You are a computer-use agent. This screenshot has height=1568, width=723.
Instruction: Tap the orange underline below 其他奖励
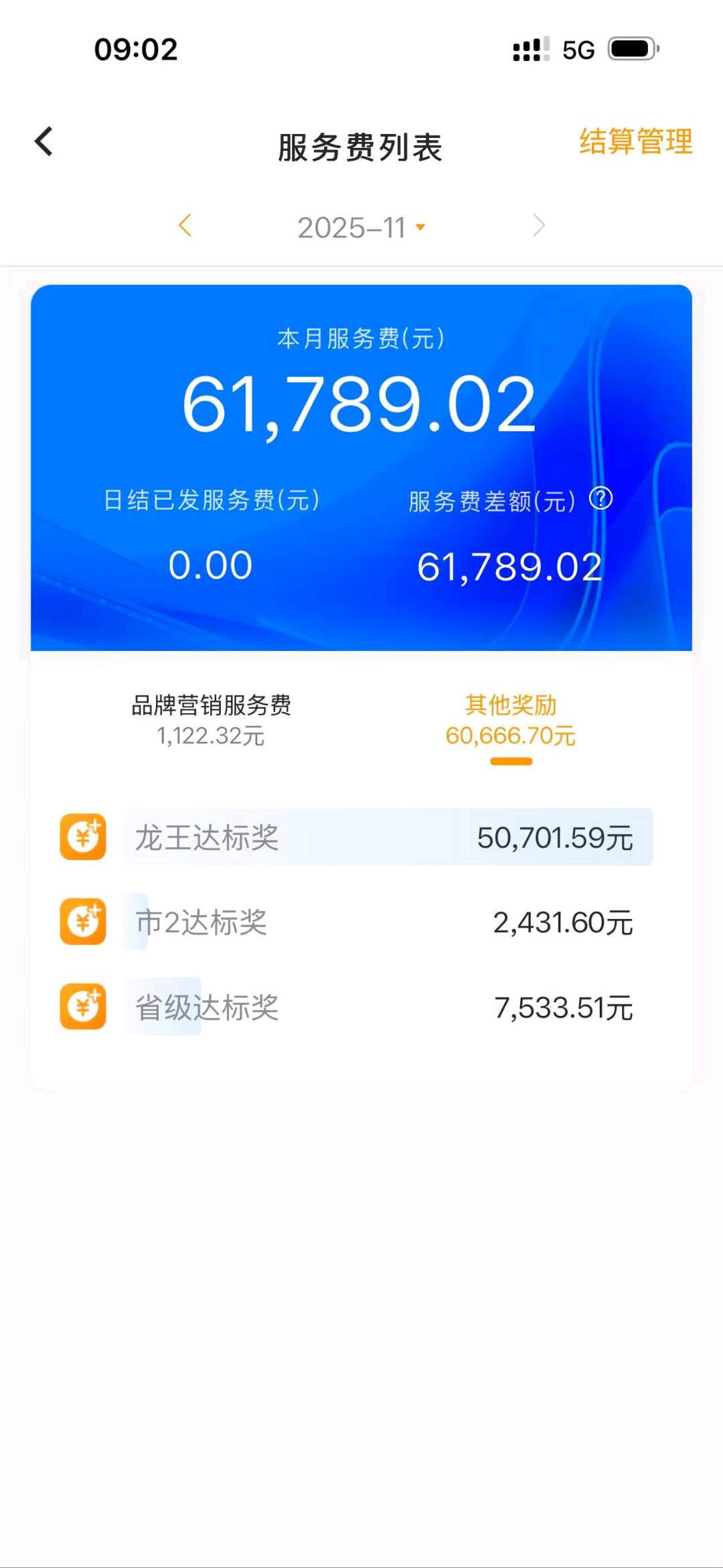coord(511,761)
